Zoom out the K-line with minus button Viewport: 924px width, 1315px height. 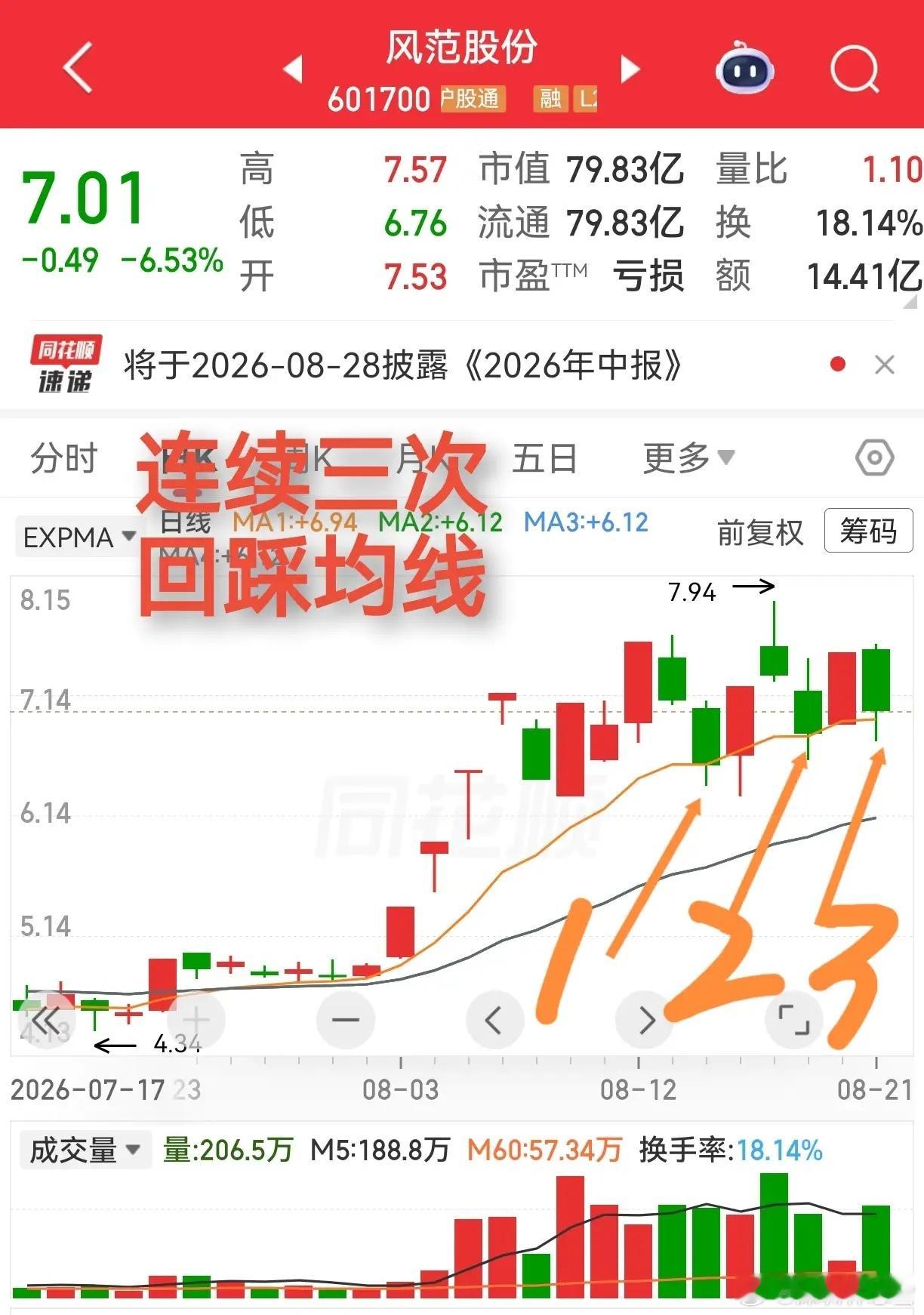[x=346, y=1021]
